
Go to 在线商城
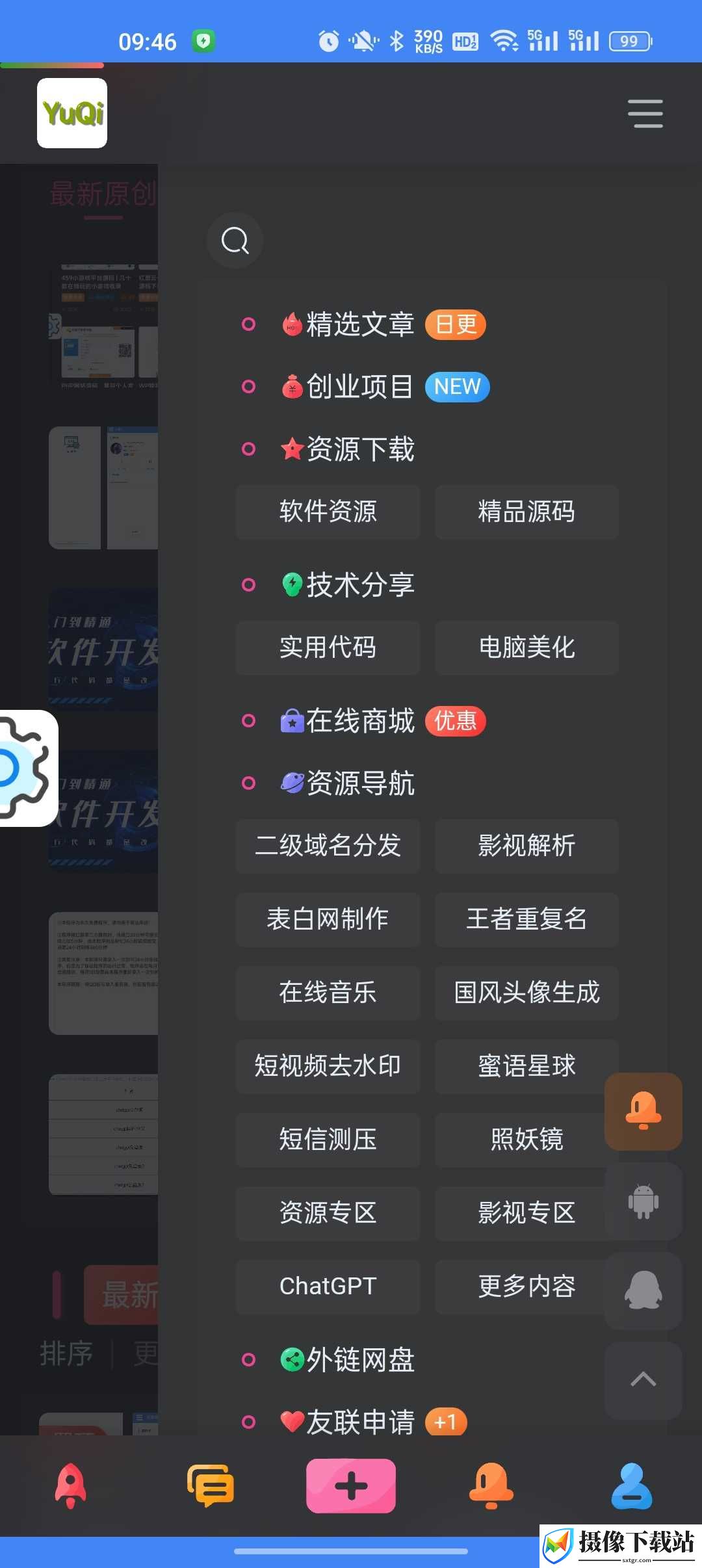point(359,720)
